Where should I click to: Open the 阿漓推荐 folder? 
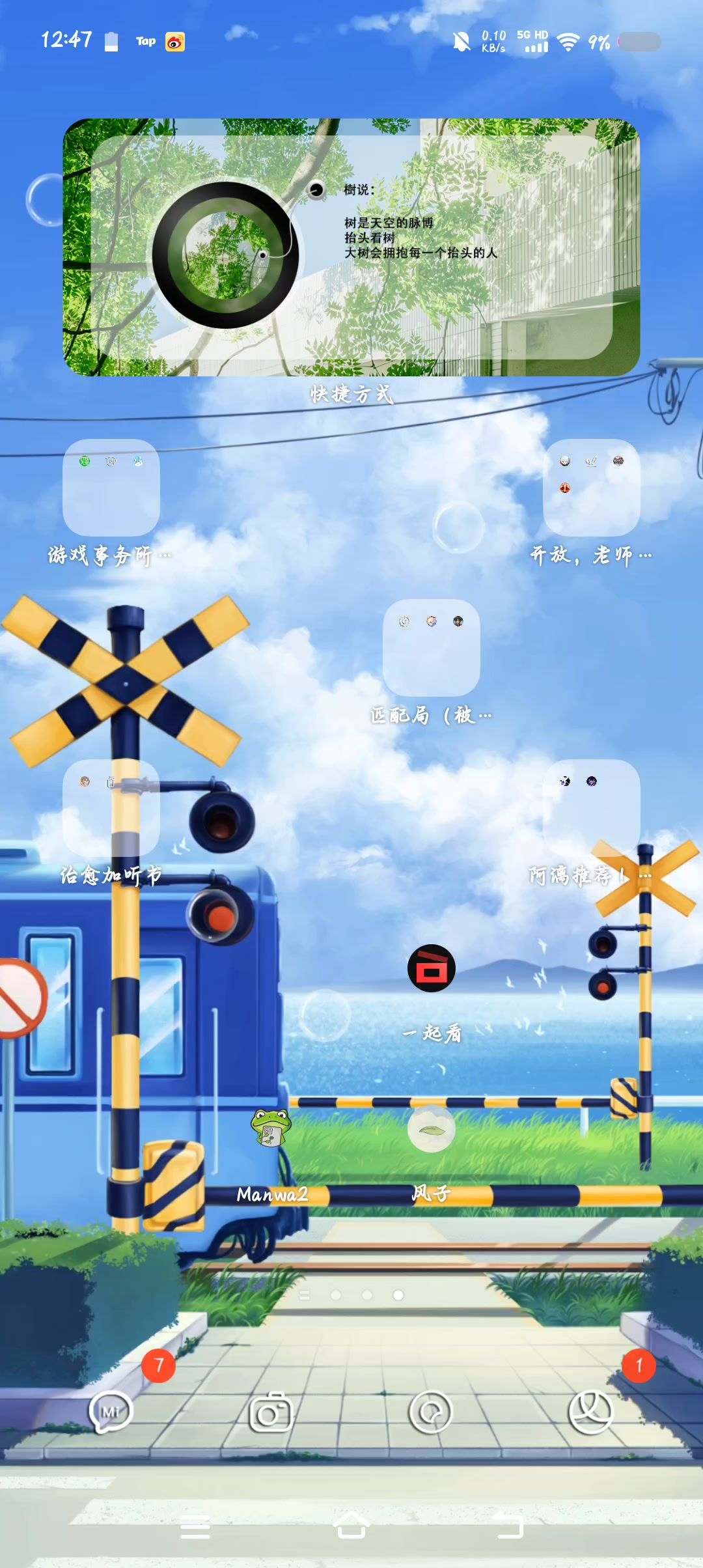point(591,808)
